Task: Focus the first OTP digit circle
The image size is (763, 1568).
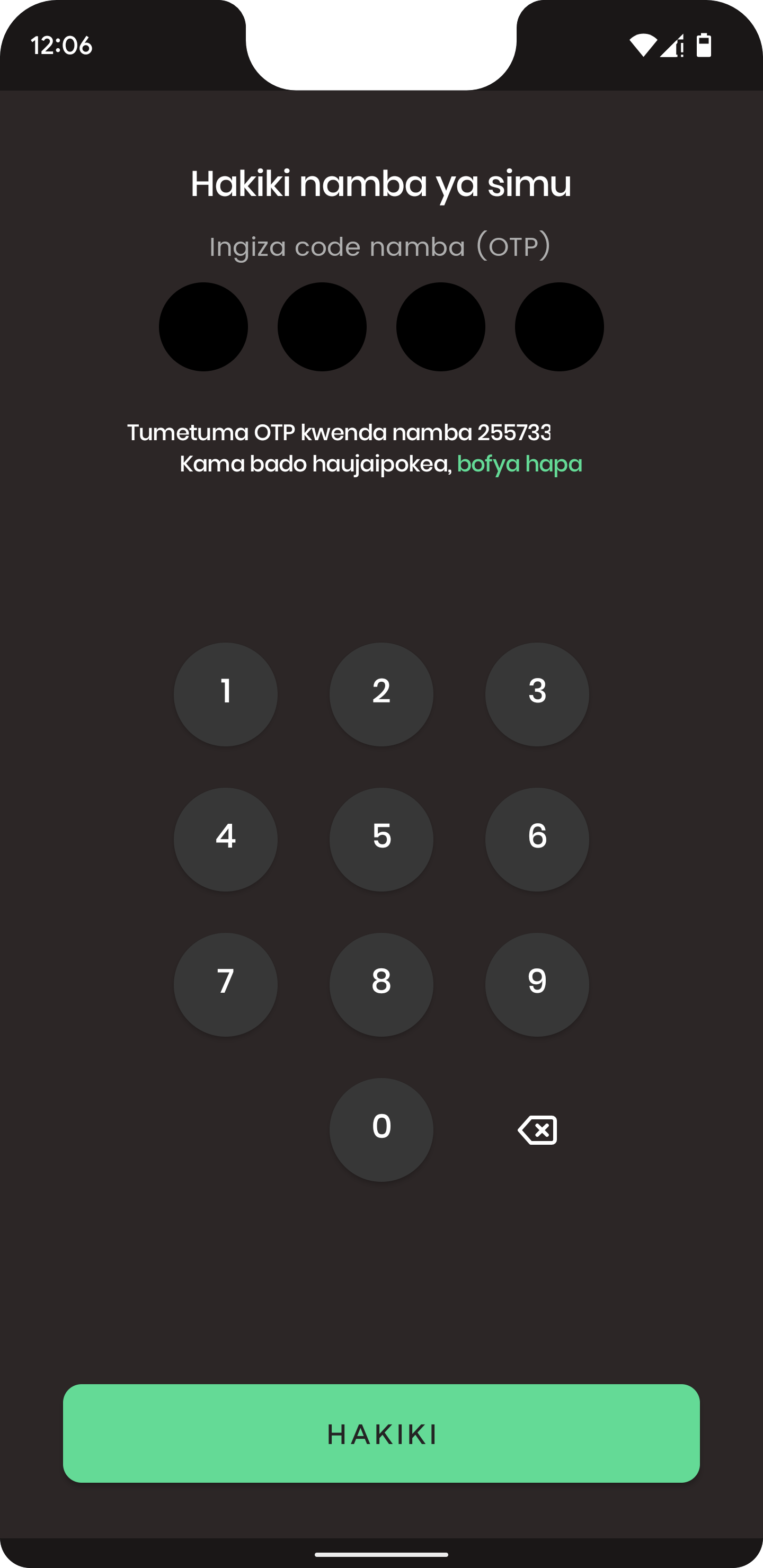Action: tap(203, 327)
